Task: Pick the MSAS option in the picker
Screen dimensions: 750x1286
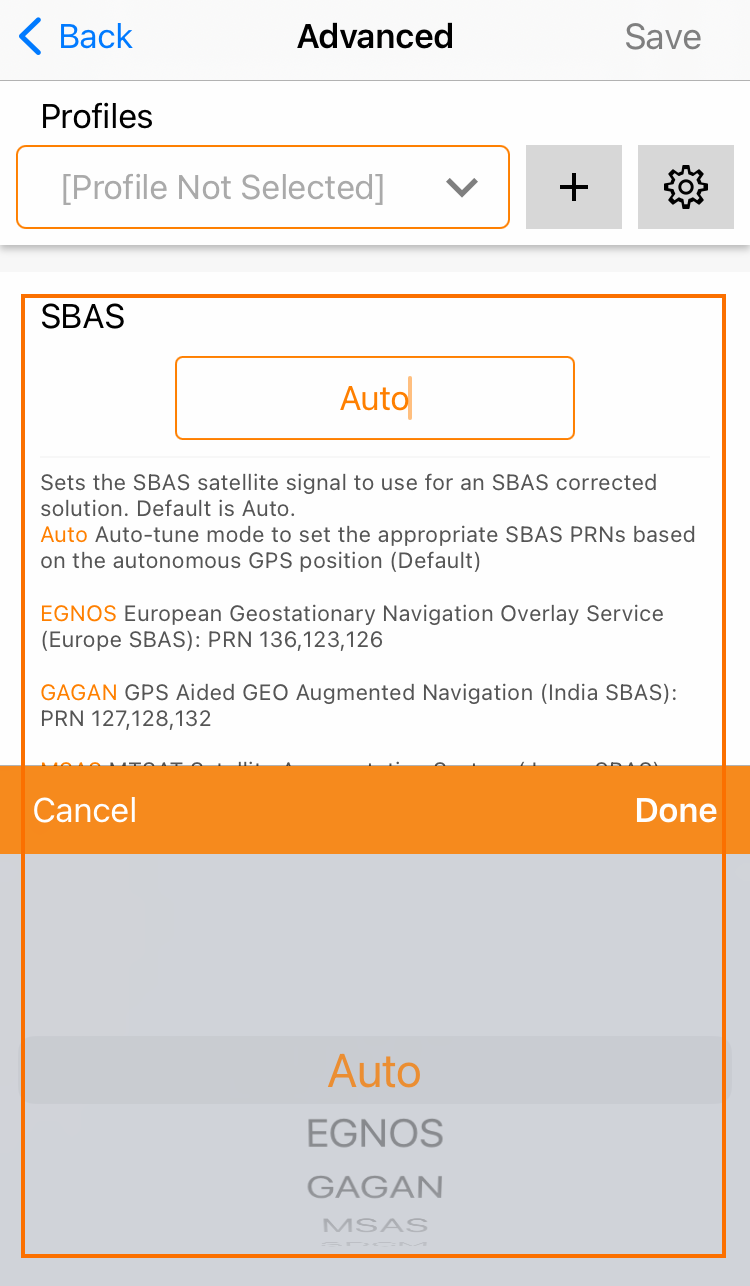Action: point(375,1225)
